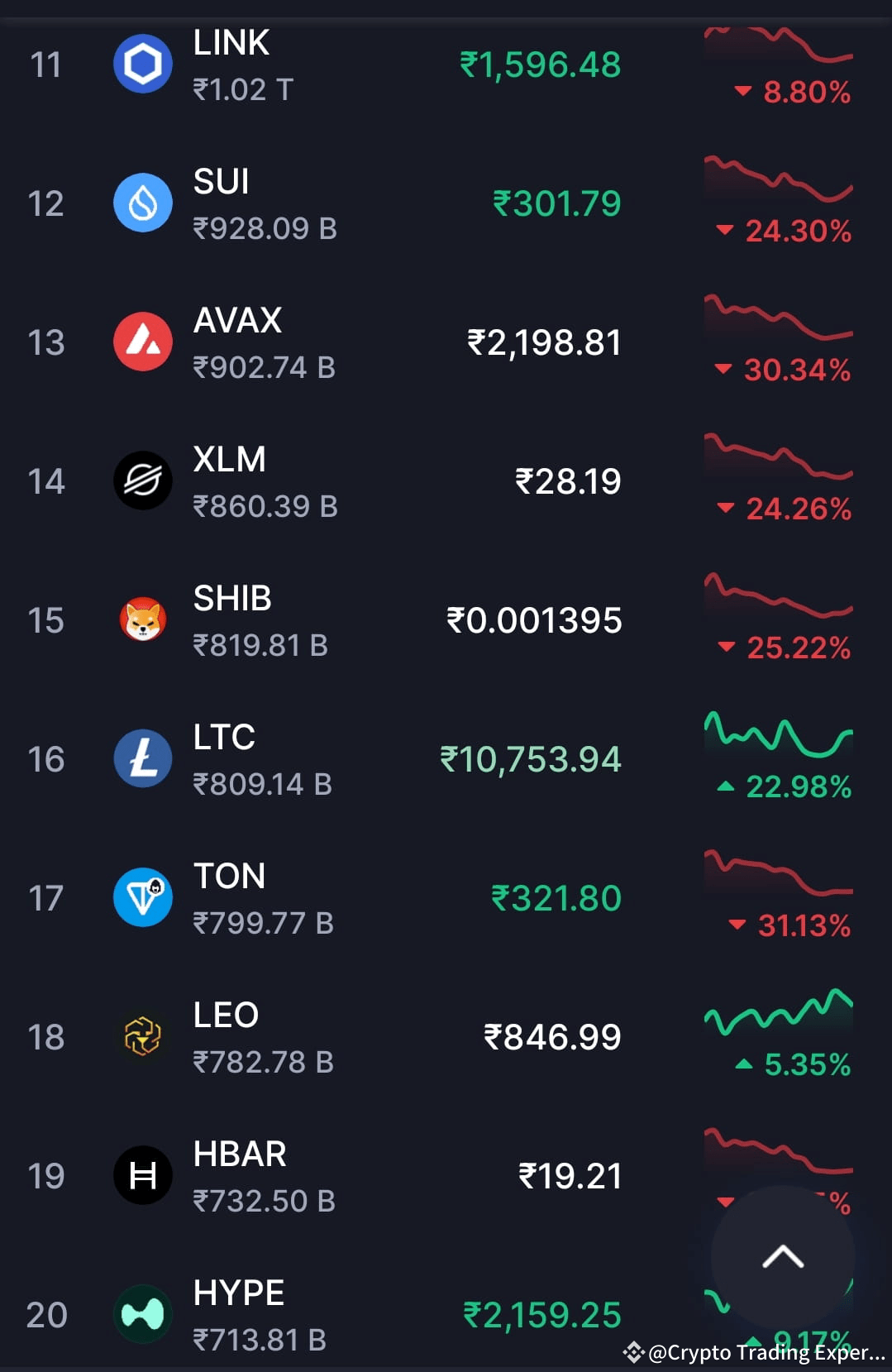The width and height of the screenshot is (892, 1372).
Task: Select SHIB market cap ₹819.81 B
Action: coord(261,644)
